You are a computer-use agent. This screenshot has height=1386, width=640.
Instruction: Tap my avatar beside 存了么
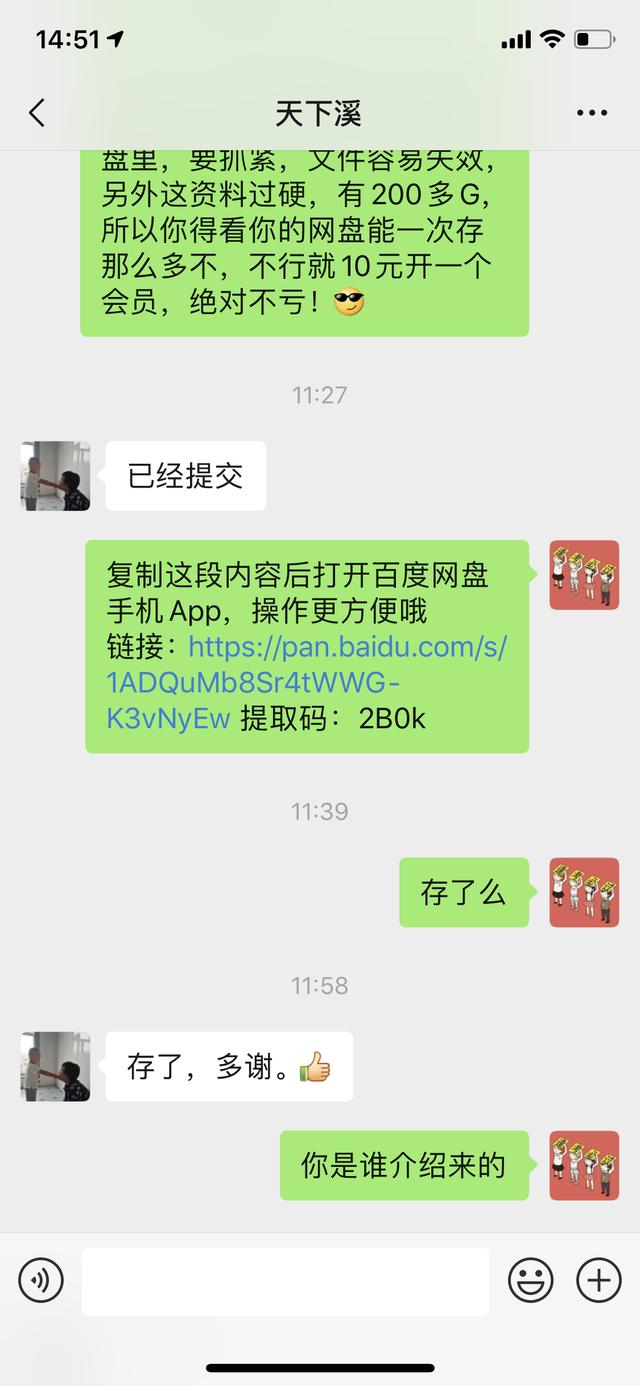point(584,892)
